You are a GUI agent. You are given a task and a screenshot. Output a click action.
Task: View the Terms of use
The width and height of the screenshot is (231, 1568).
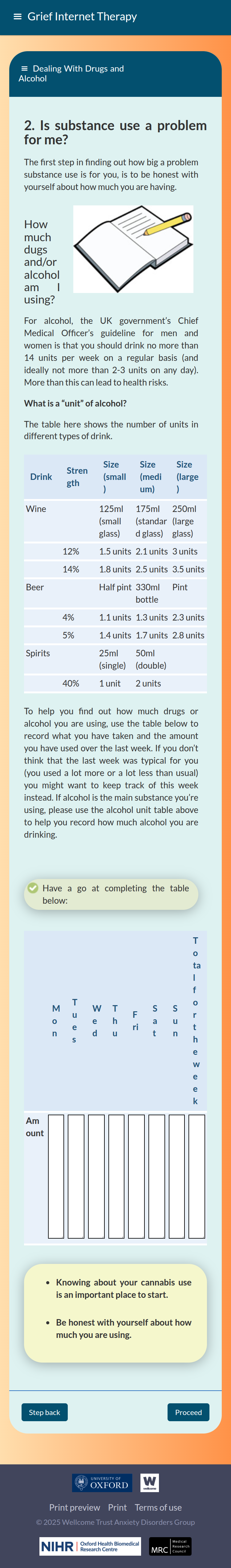pos(158,1507)
